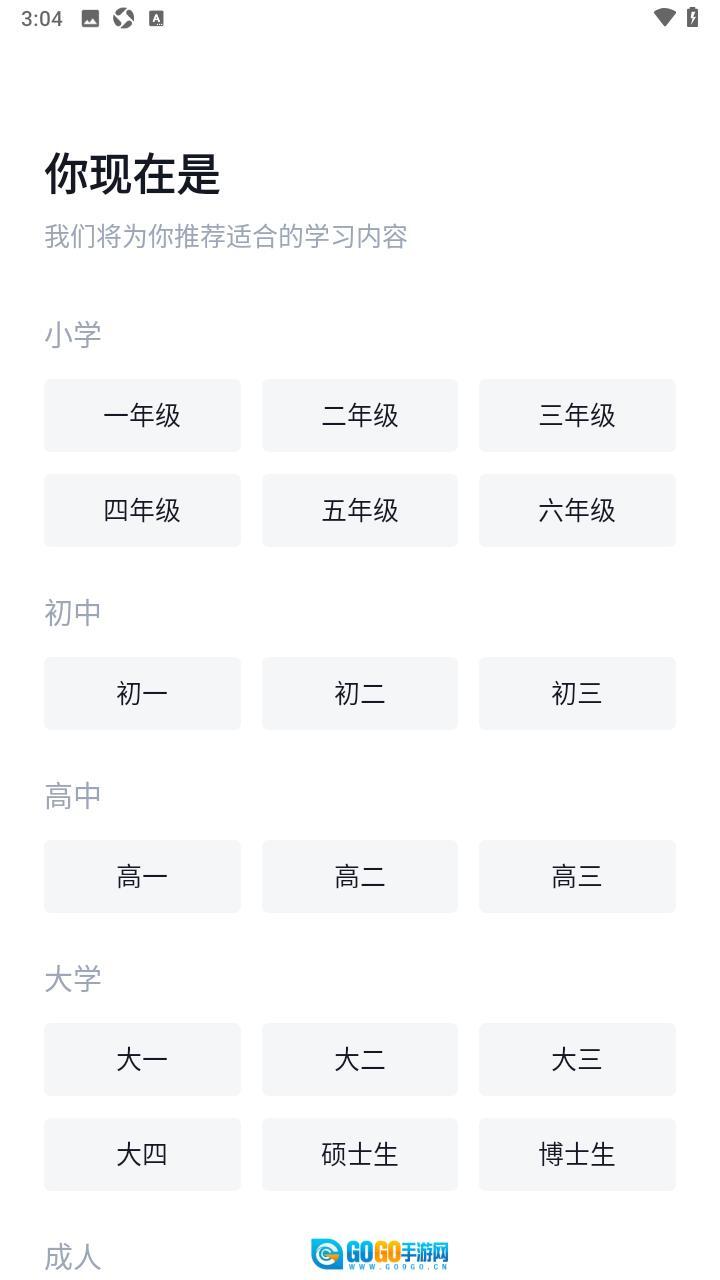Choose 六年级 as current grade
The height and width of the screenshot is (1280, 720).
pos(577,510)
